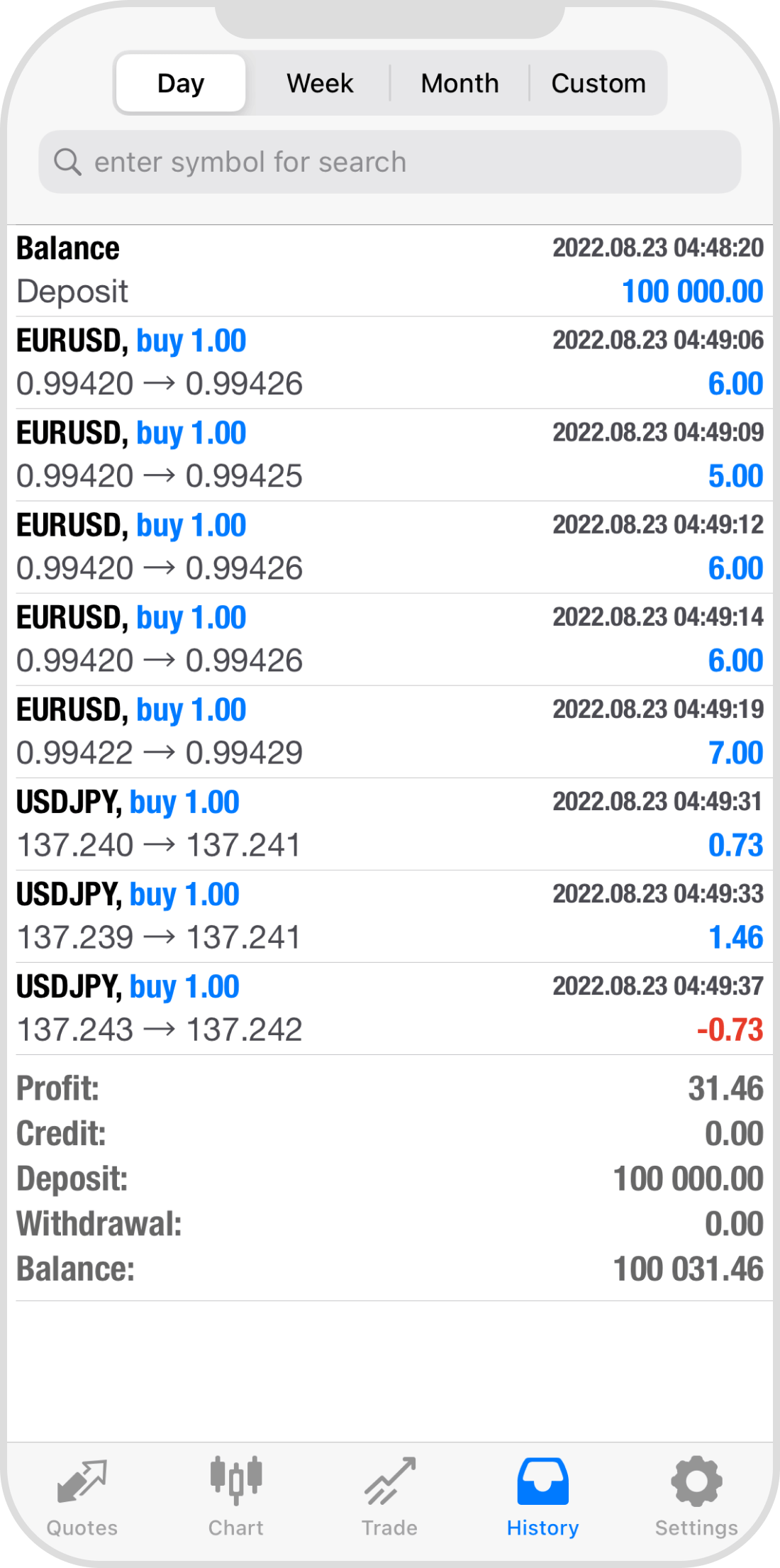780x1568 pixels.
Task: Select the EURUSD trade with 7.00 profit
Action: [x=390, y=731]
